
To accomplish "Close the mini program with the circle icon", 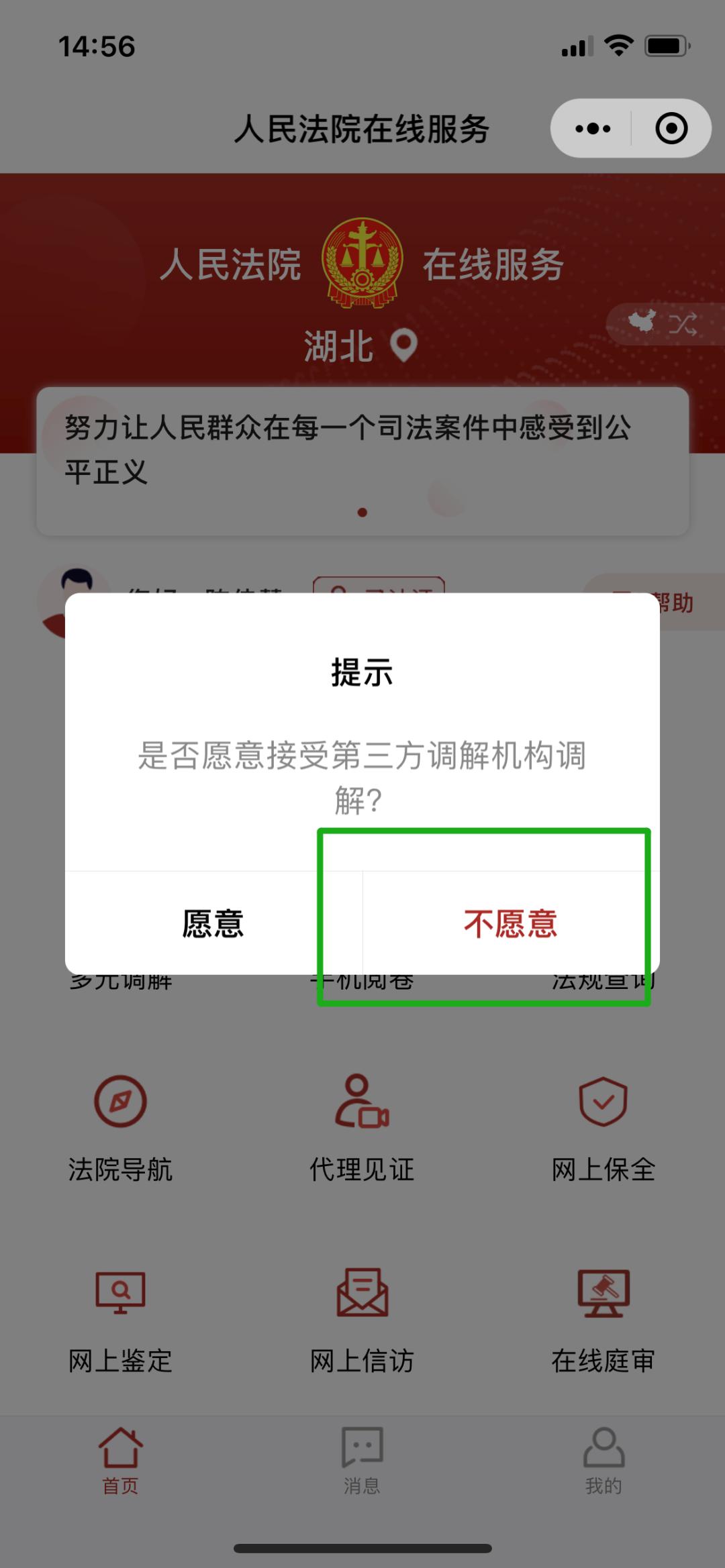I will (671, 128).
